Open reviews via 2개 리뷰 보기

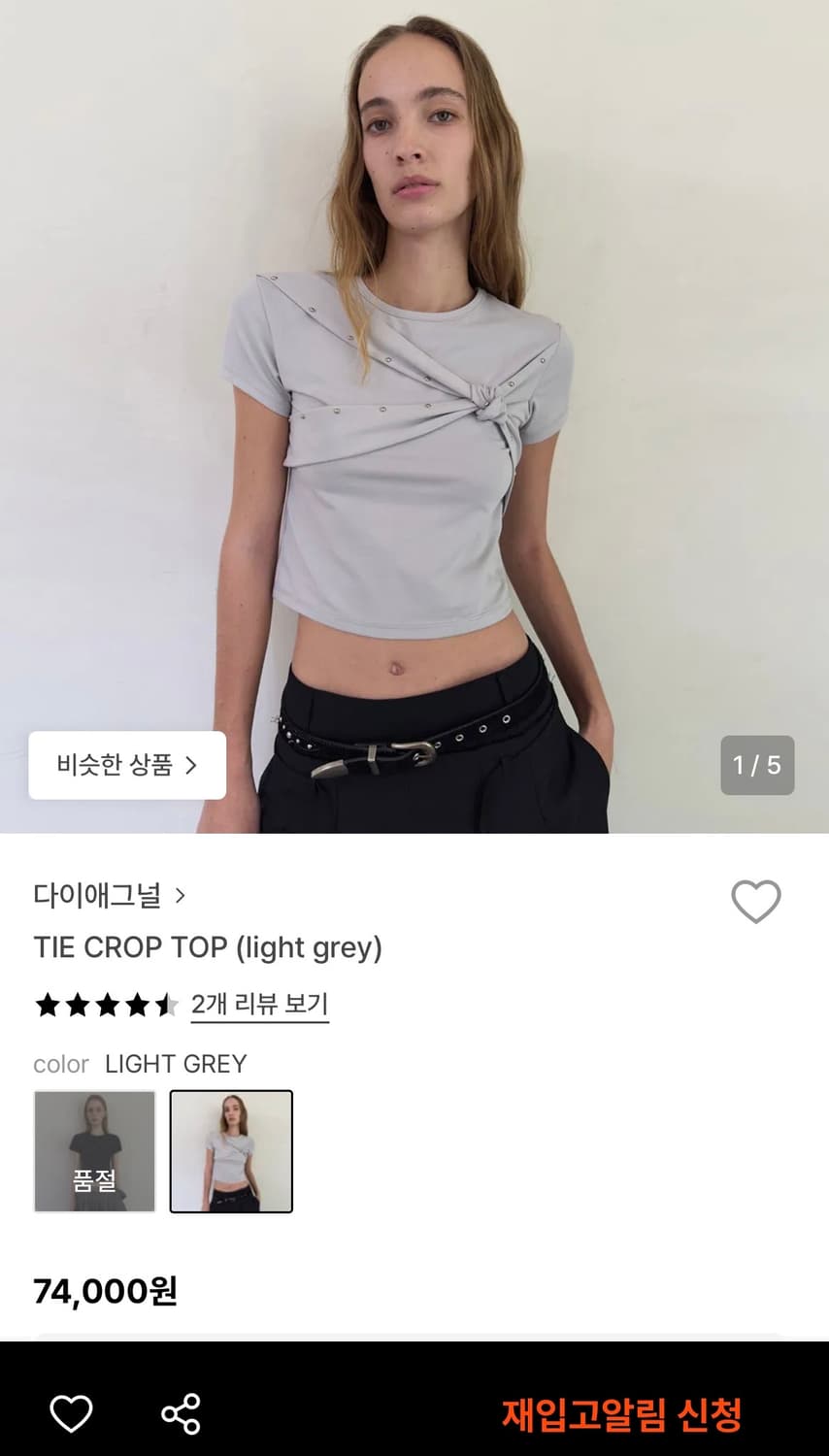(x=258, y=1006)
